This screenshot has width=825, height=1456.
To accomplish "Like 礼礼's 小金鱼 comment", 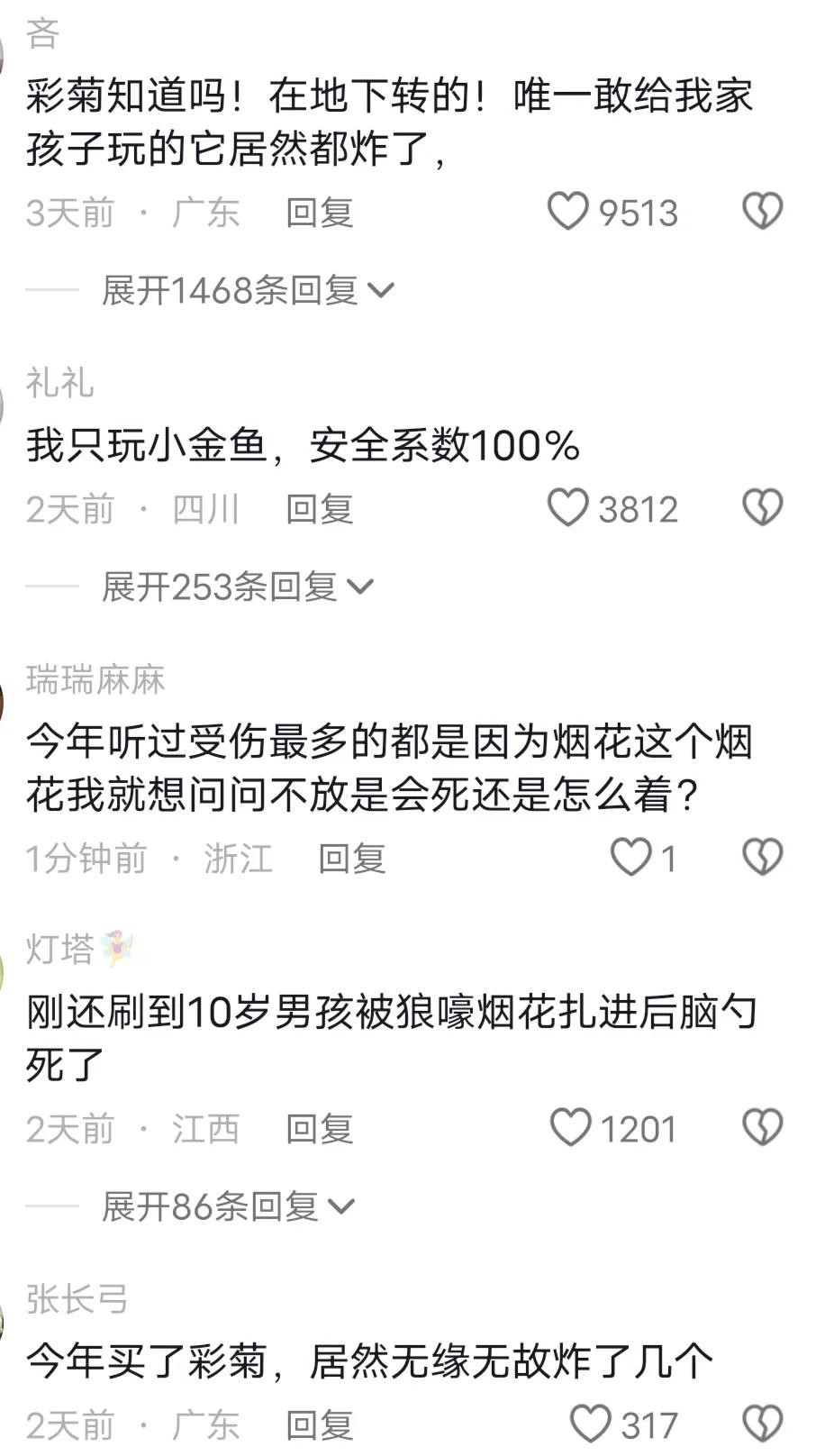I will 568,509.
